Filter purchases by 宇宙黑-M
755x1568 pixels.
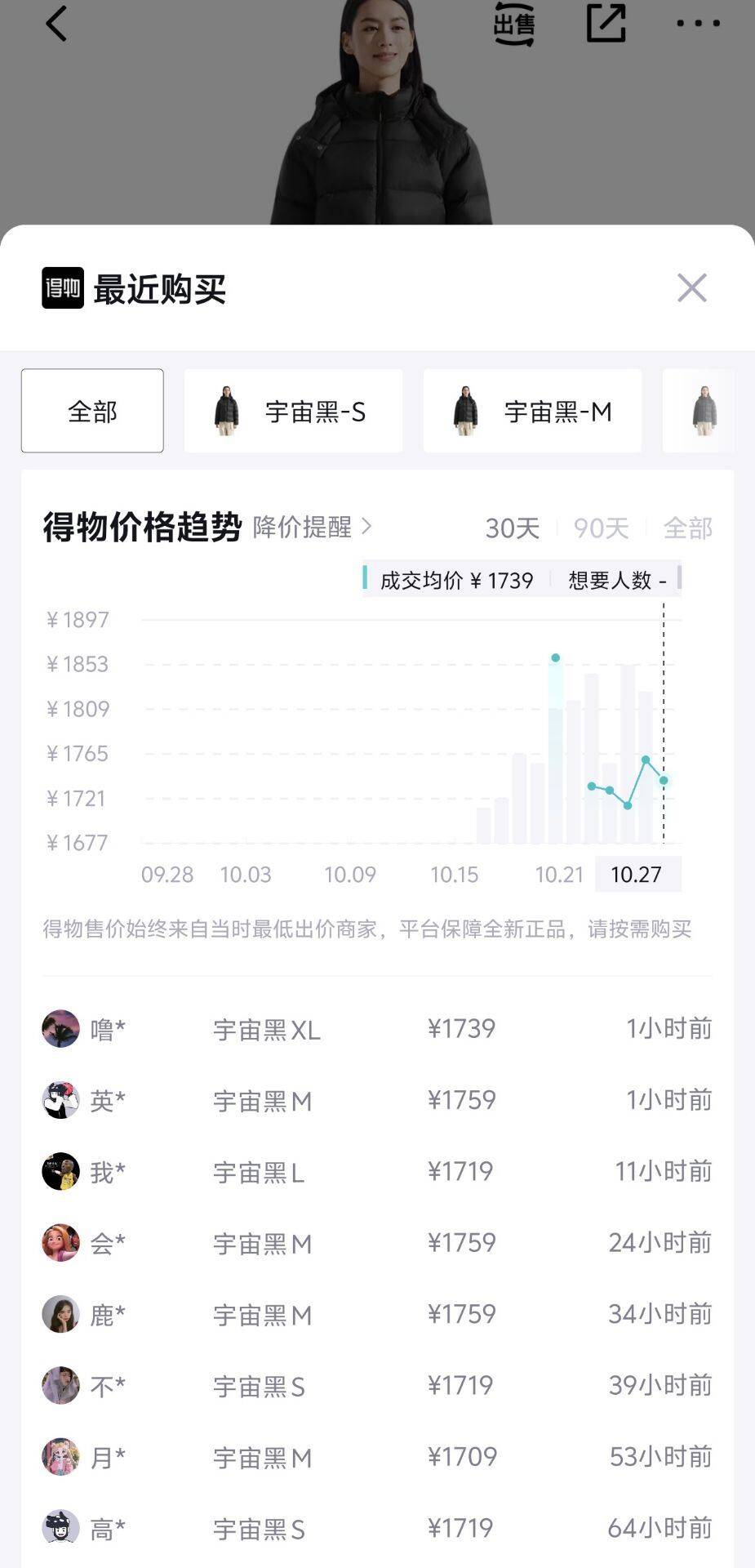tap(532, 411)
